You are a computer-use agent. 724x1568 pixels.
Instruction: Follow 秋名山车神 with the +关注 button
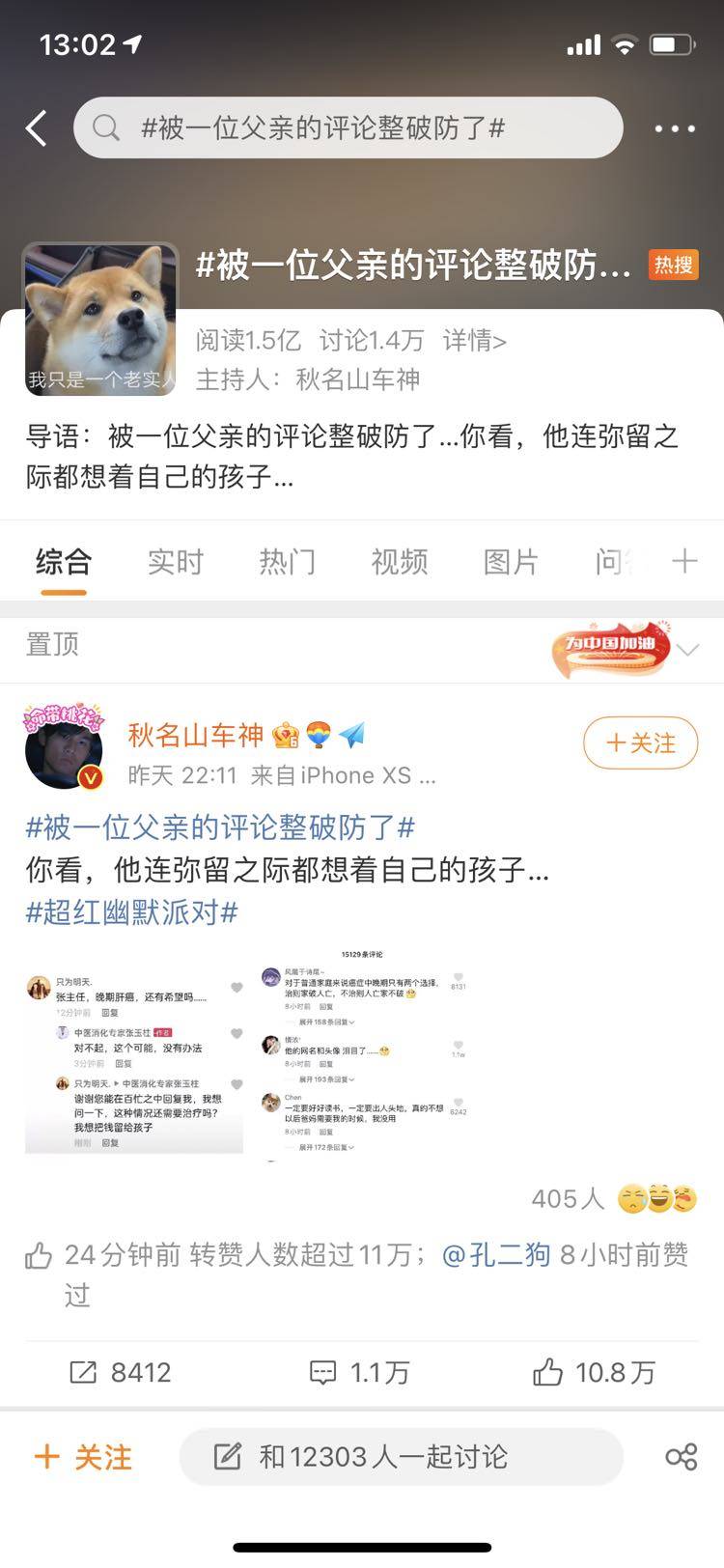click(640, 742)
